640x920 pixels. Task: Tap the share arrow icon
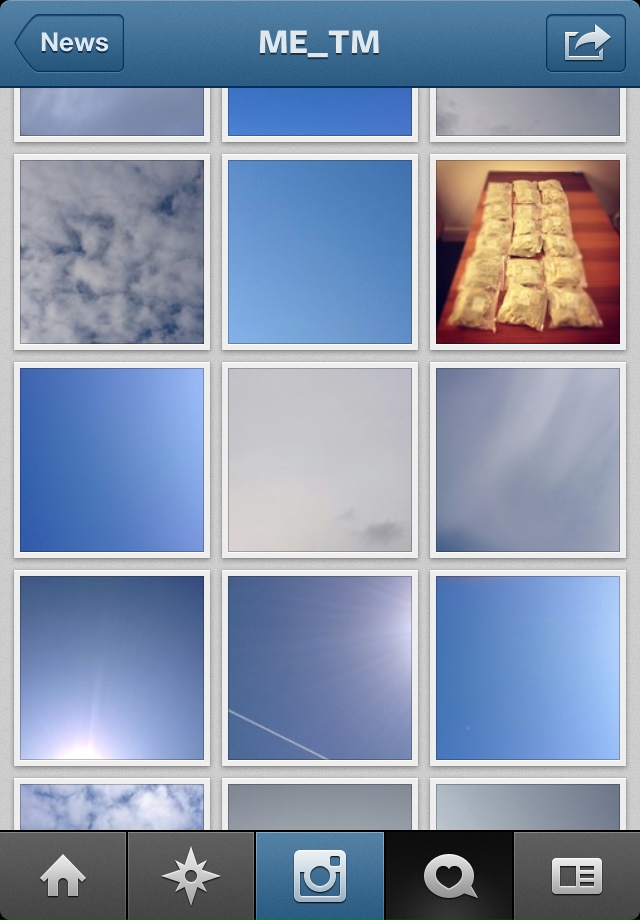pyautogui.click(x=585, y=43)
